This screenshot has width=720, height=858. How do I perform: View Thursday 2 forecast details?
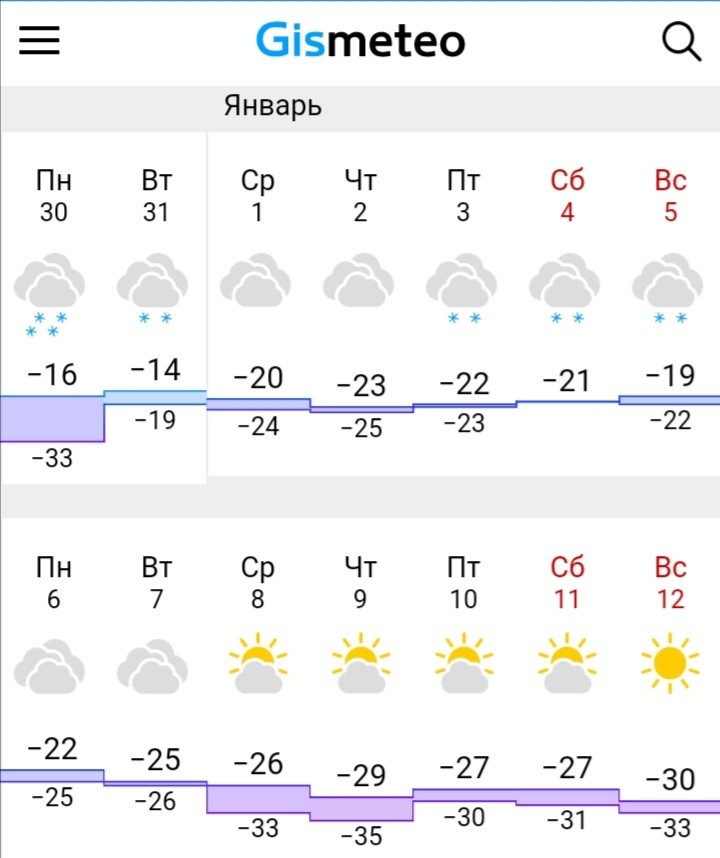(361, 304)
